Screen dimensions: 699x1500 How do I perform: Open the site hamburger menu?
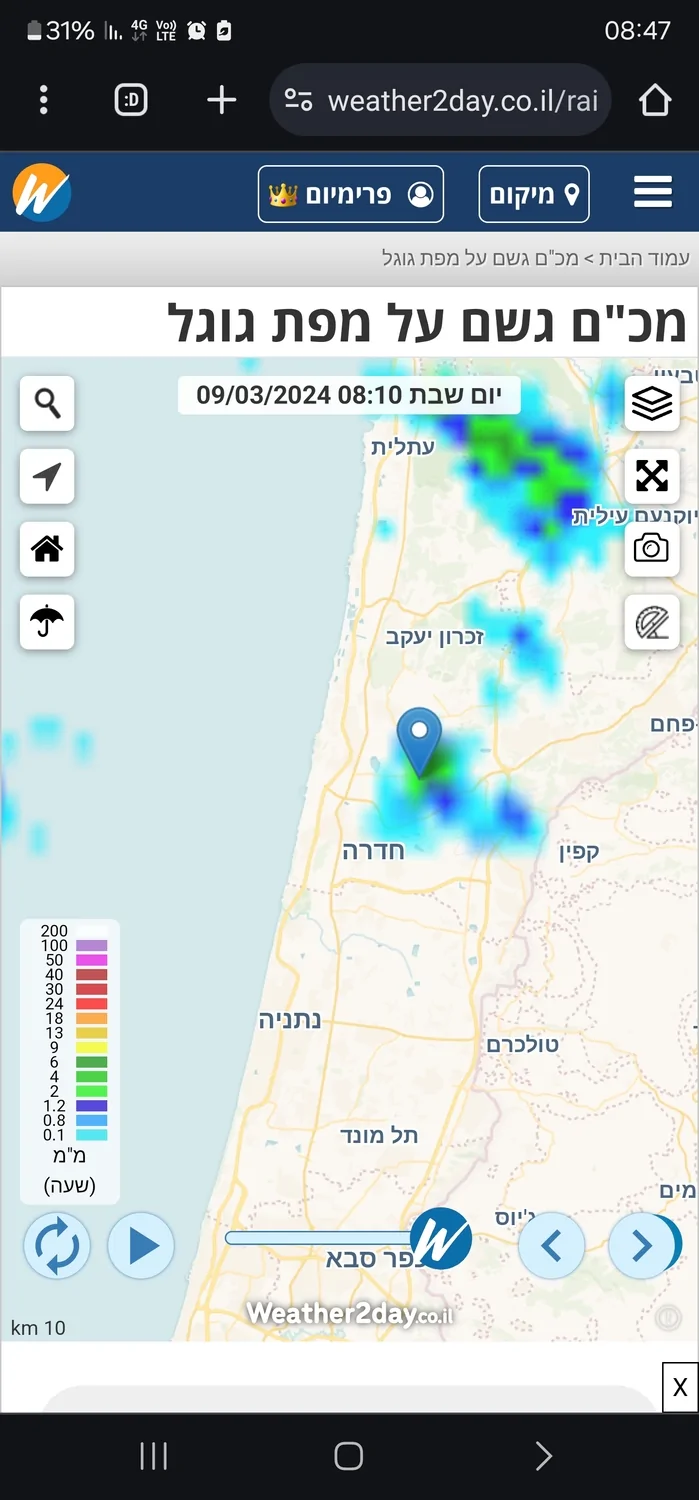pyautogui.click(x=652, y=192)
